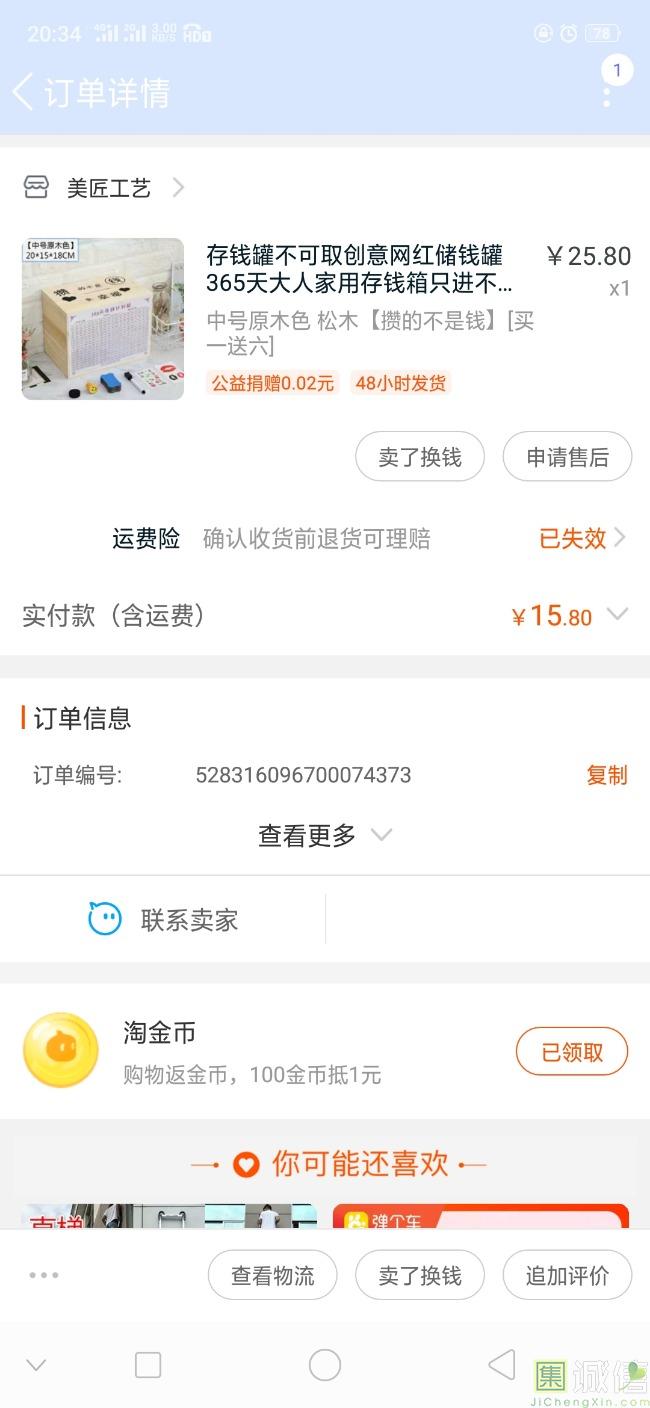Open the bottom bar's more options dots

[44, 1275]
